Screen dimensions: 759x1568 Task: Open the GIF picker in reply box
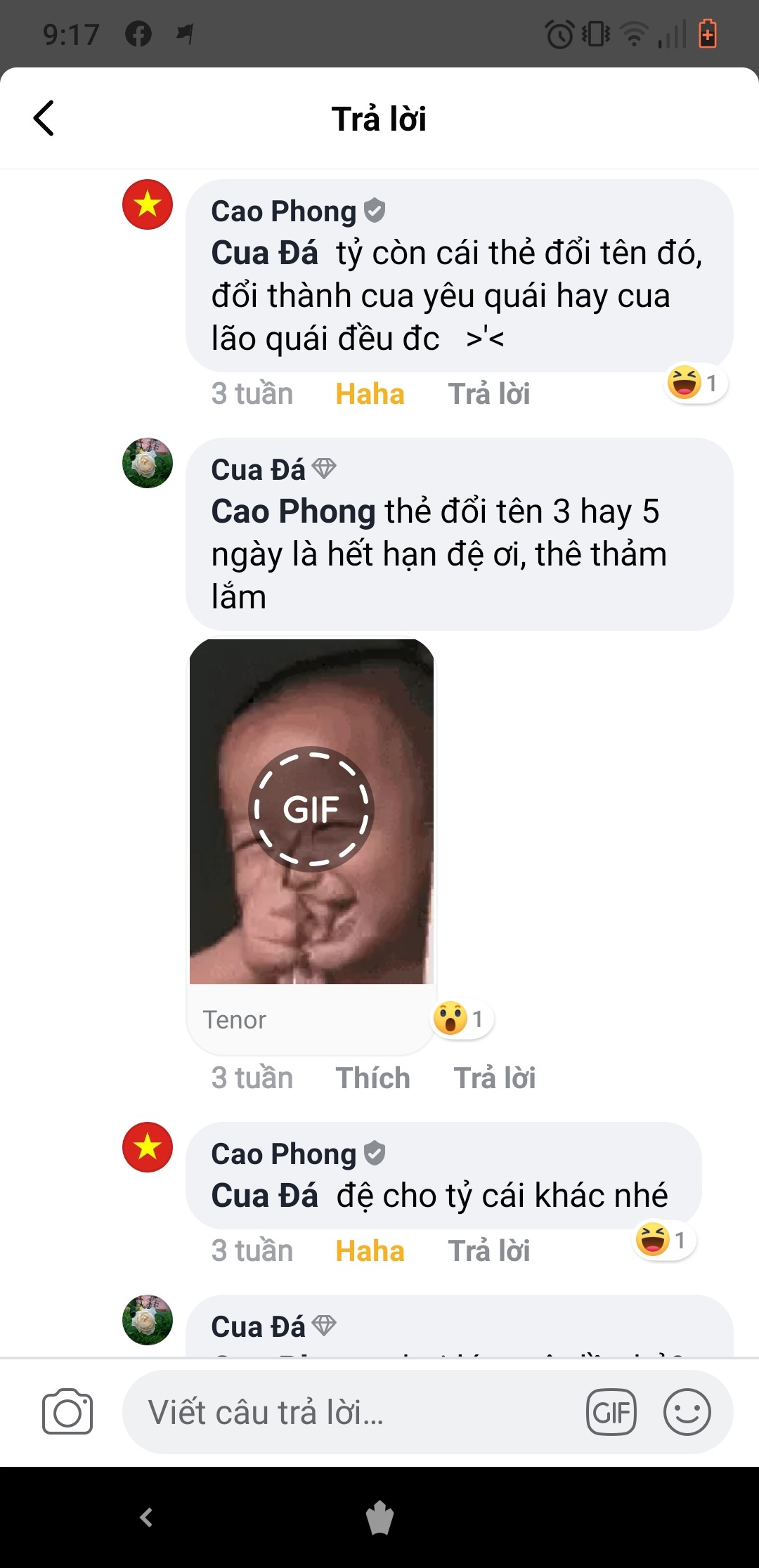coord(611,1412)
